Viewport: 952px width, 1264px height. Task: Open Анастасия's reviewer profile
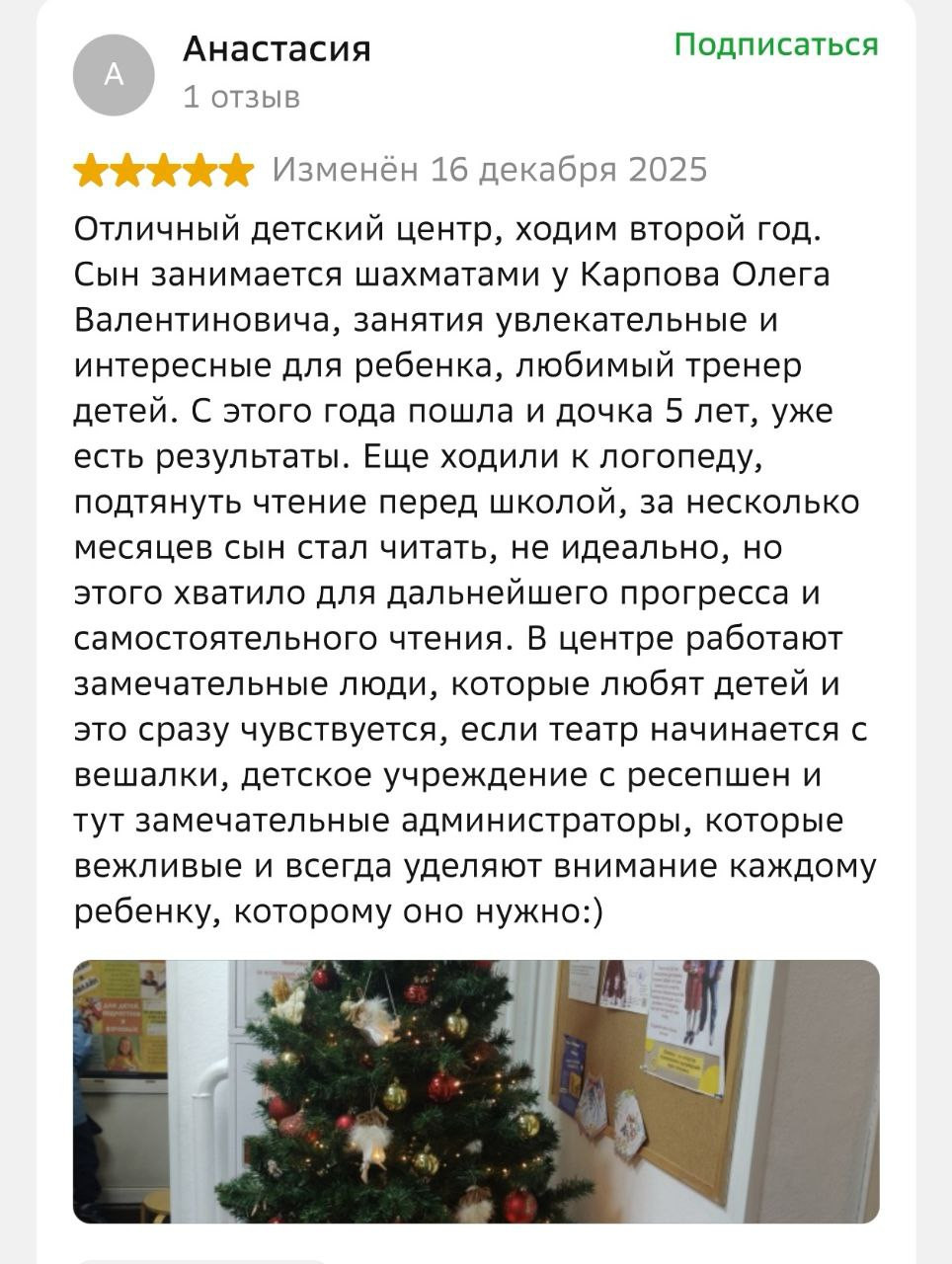point(277,49)
